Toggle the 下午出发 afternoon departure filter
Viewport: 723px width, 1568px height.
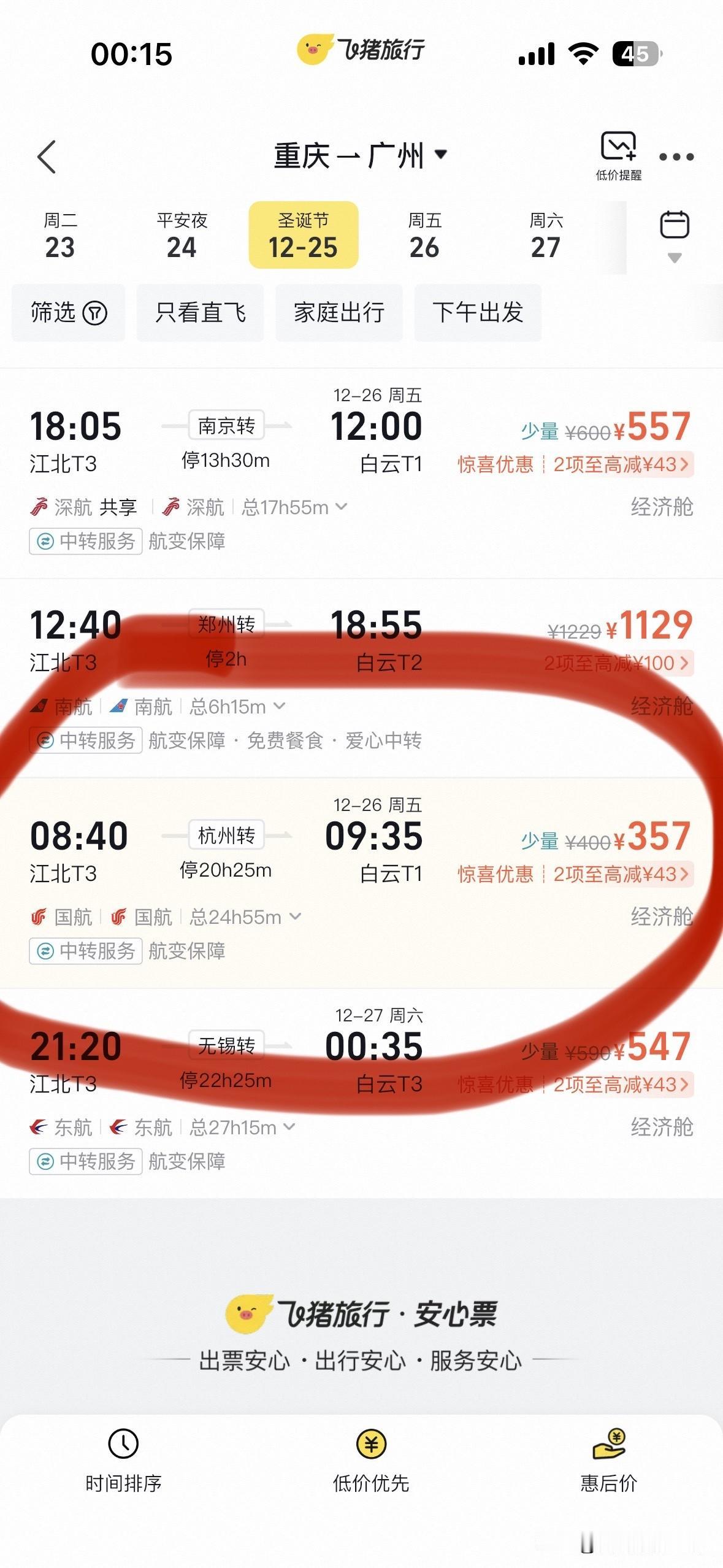(x=478, y=313)
